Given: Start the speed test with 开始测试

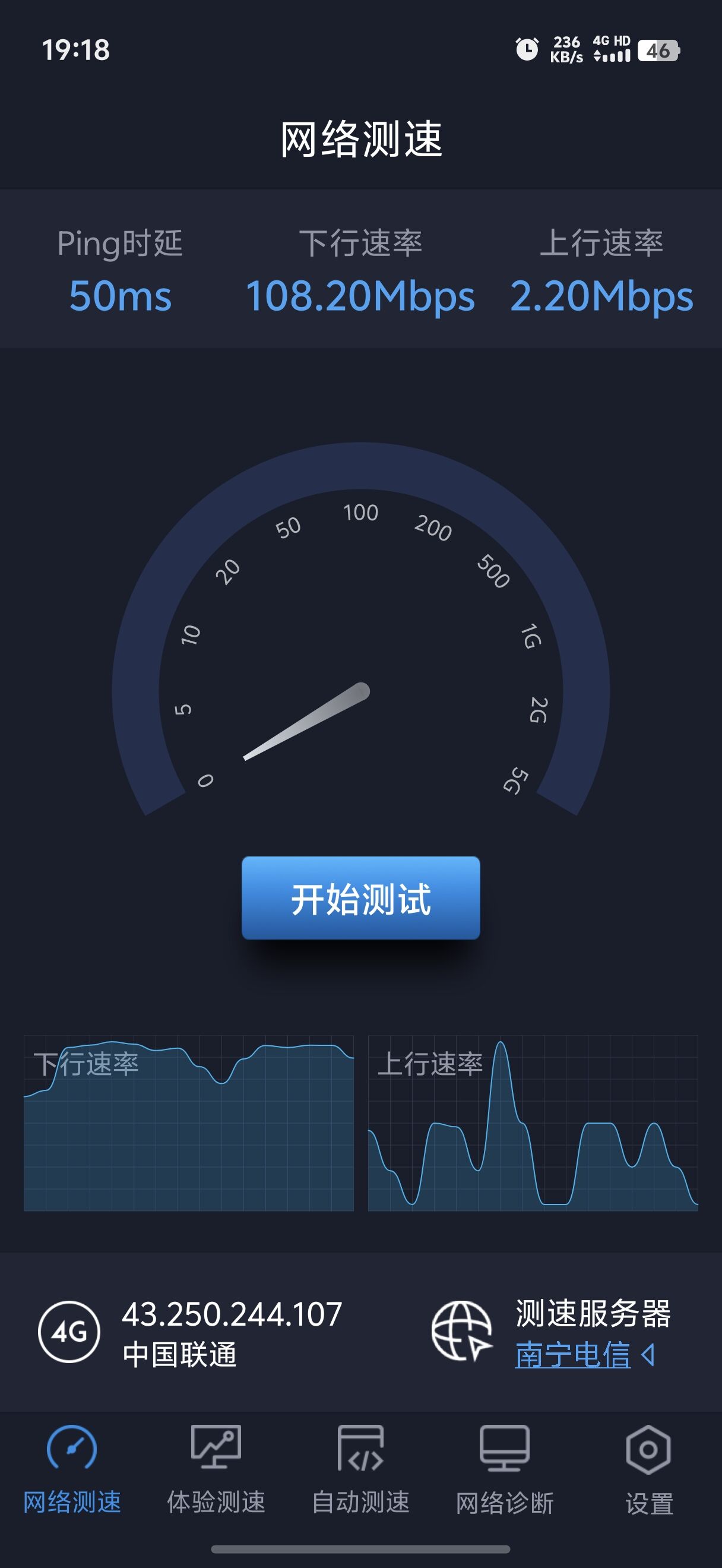Looking at the screenshot, I should (360, 898).
